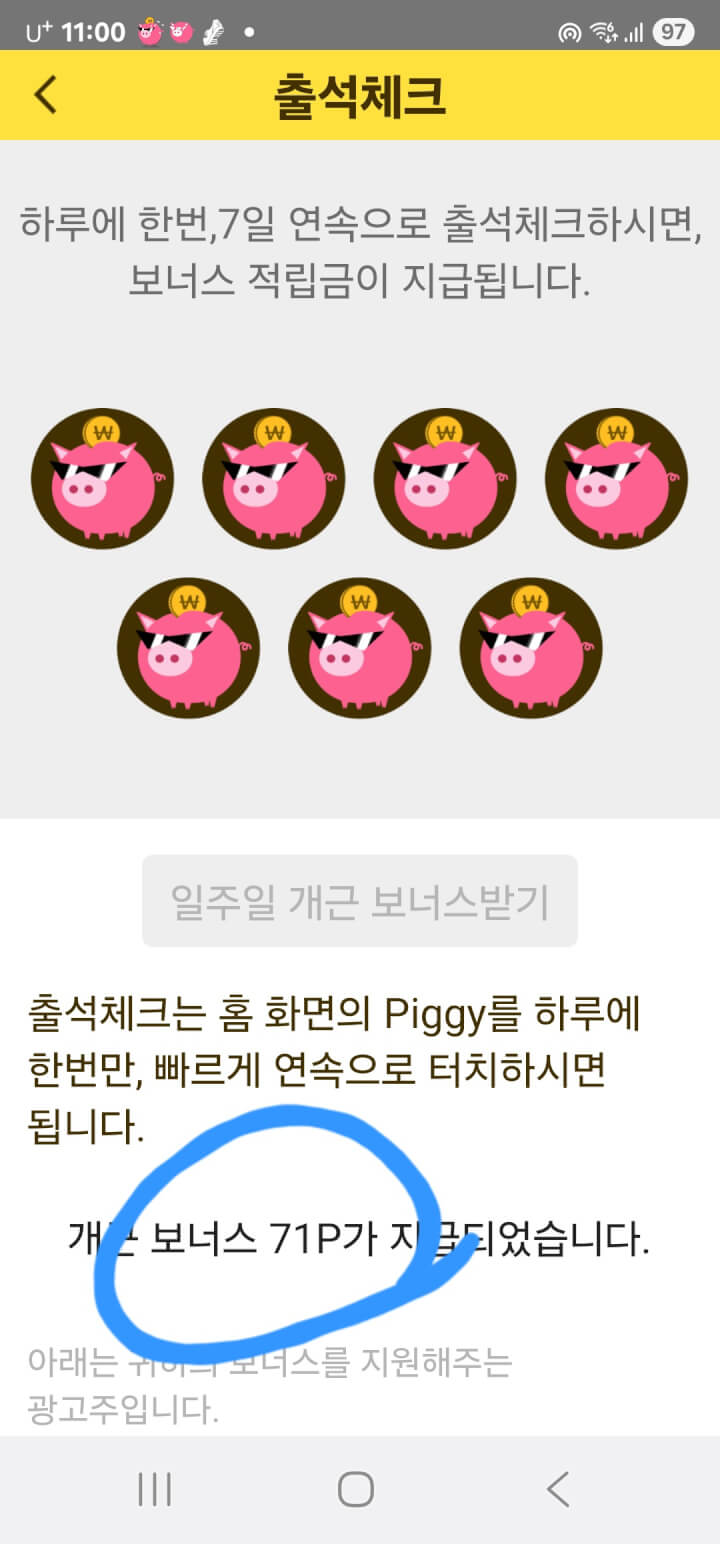This screenshot has width=720, height=1544.
Task: Open recent apps from navigation bar
Action: click(155, 1489)
